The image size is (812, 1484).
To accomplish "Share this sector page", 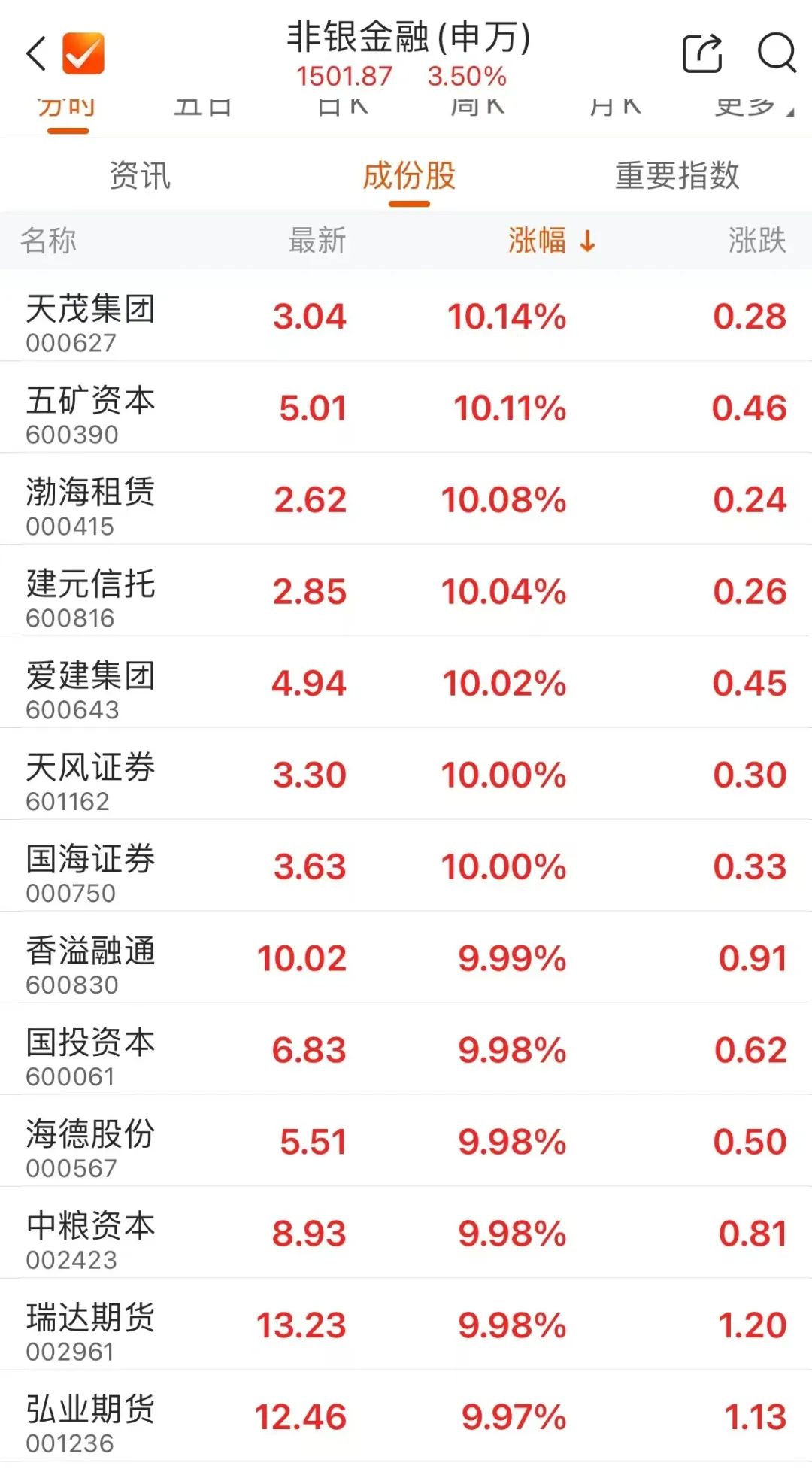I will pos(701,53).
